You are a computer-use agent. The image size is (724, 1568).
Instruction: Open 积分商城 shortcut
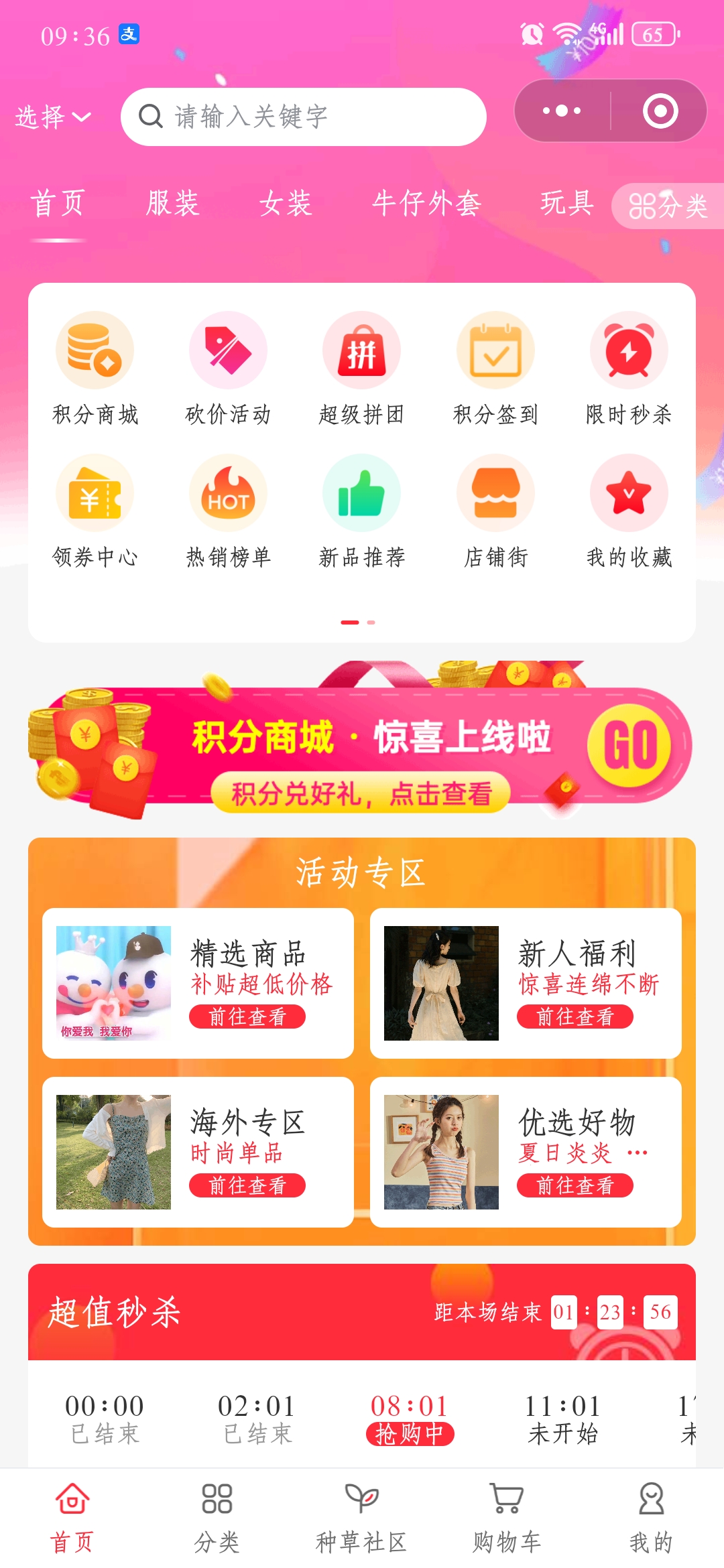pos(95,369)
